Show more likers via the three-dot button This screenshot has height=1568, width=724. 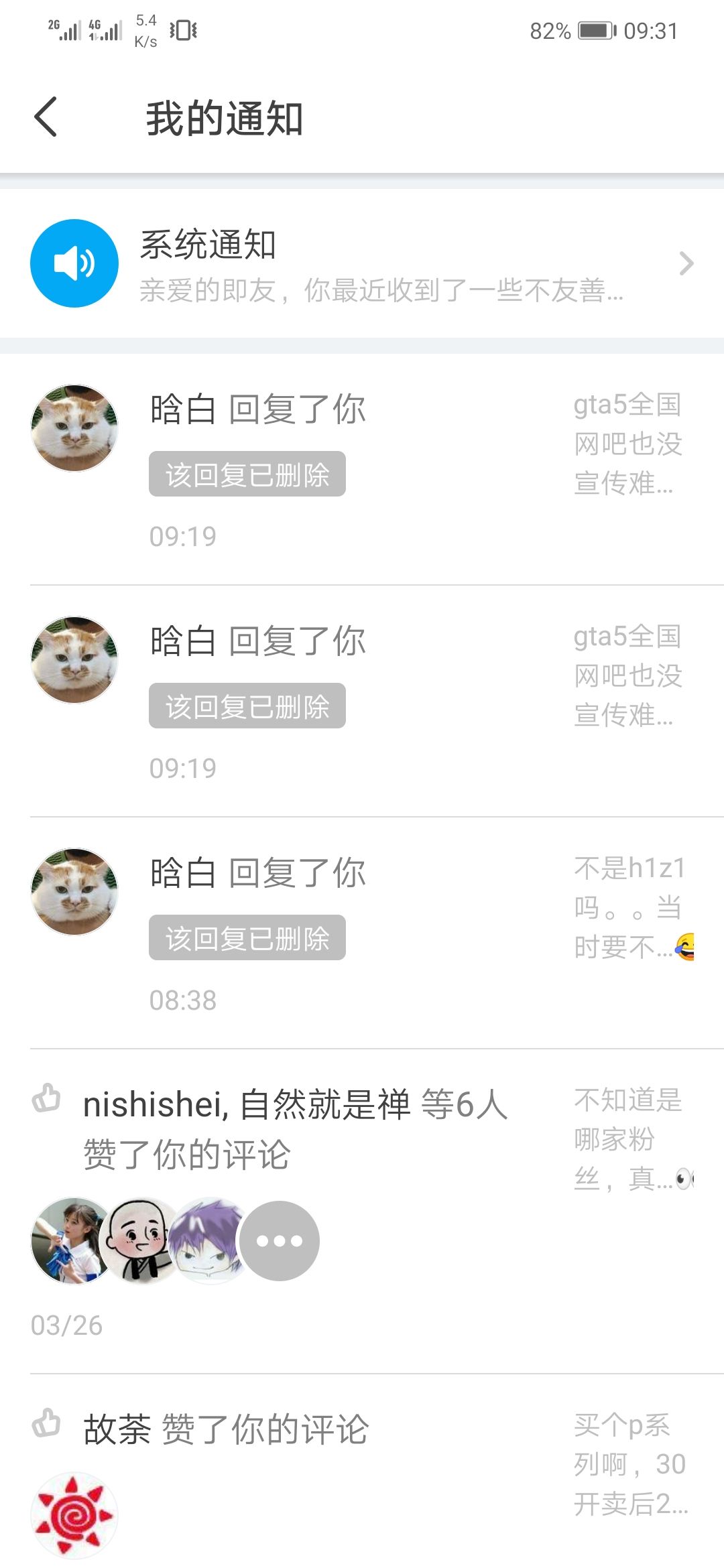tap(280, 1241)
